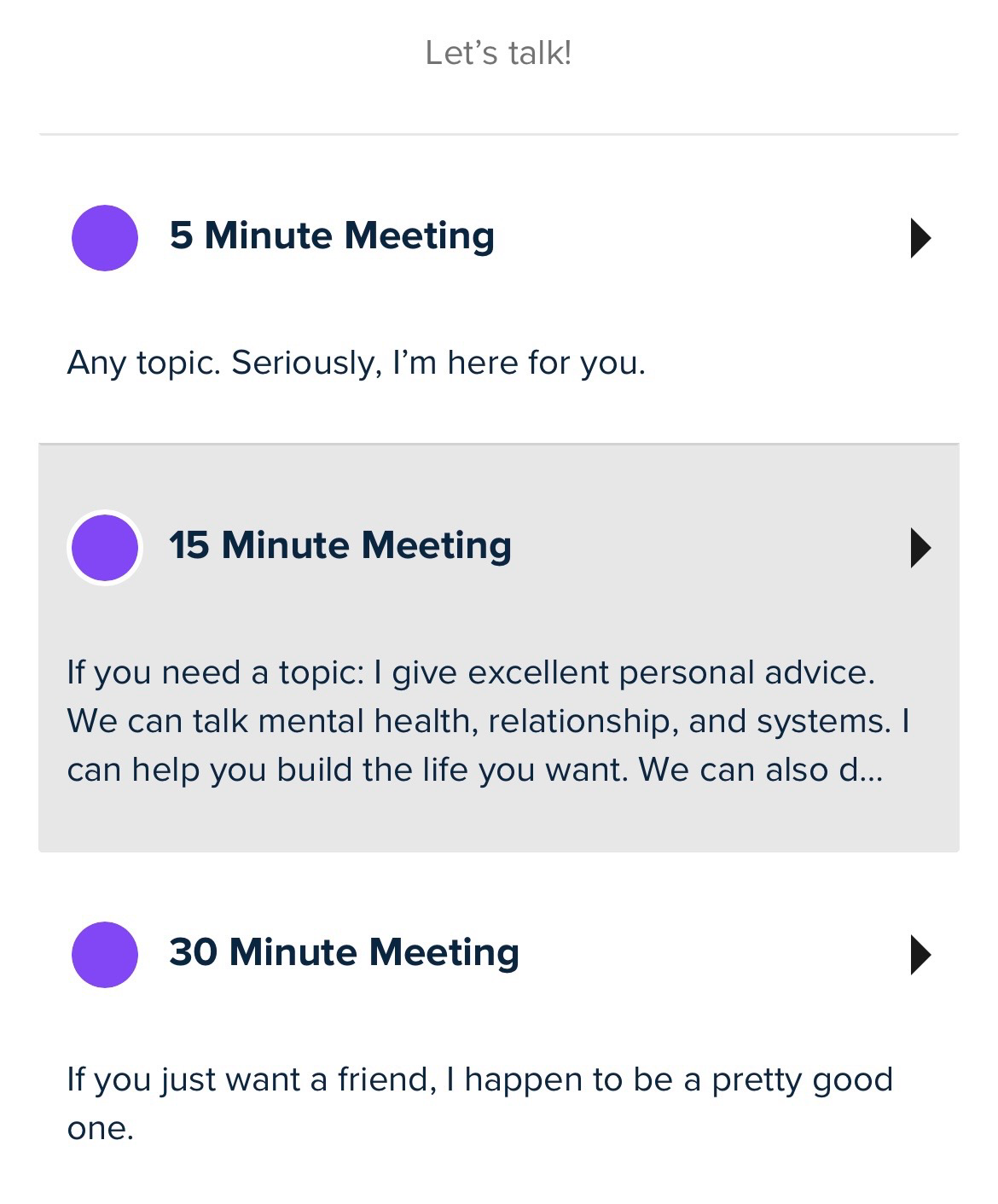Select the 5 Minute Meeting option

[x=332, y=236]
